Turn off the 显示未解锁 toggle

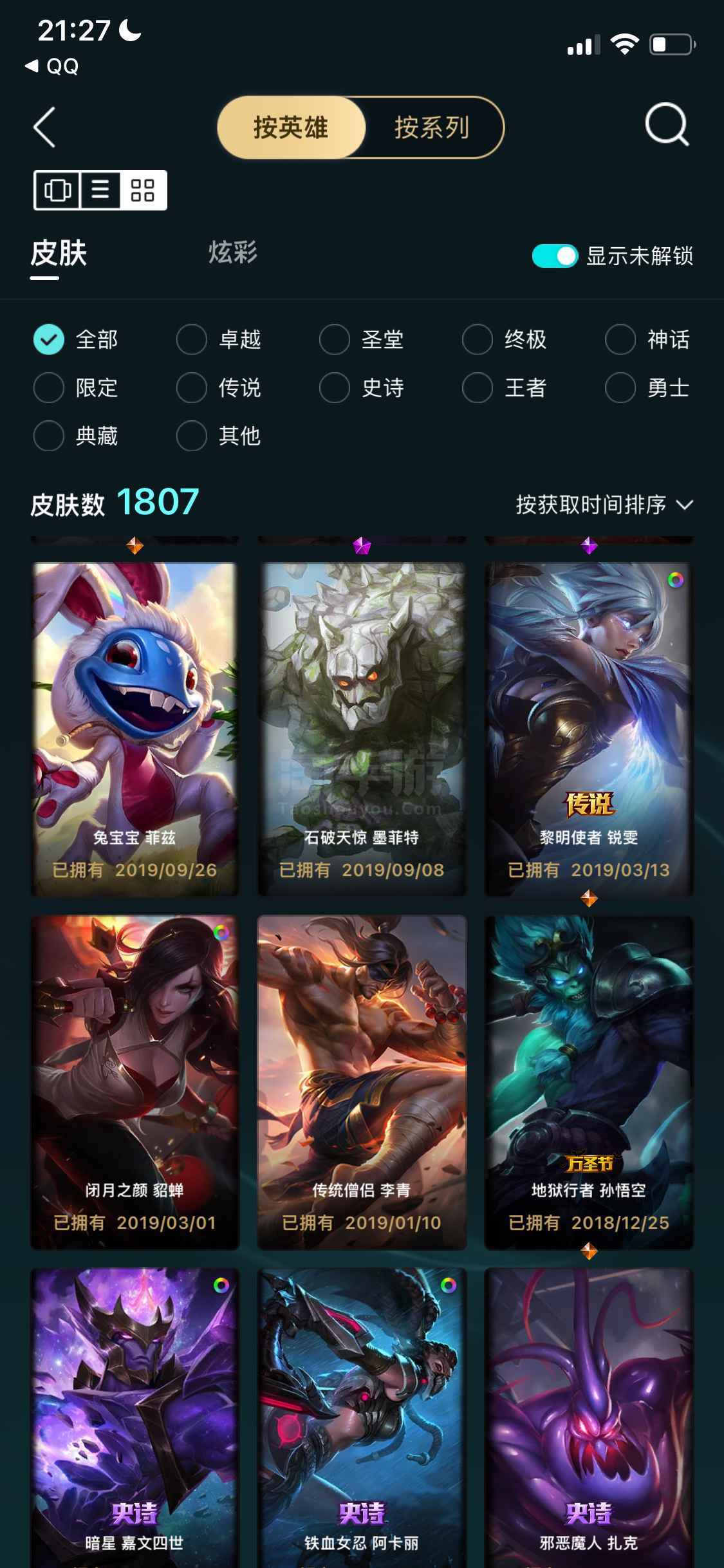tap(554, 256)
